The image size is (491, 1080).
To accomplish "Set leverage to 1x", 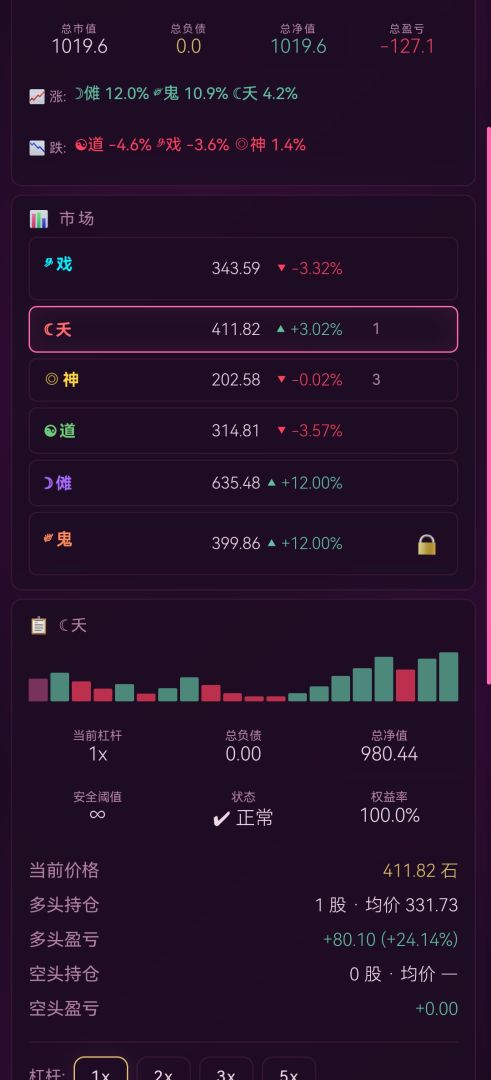I will point(101,1072).
